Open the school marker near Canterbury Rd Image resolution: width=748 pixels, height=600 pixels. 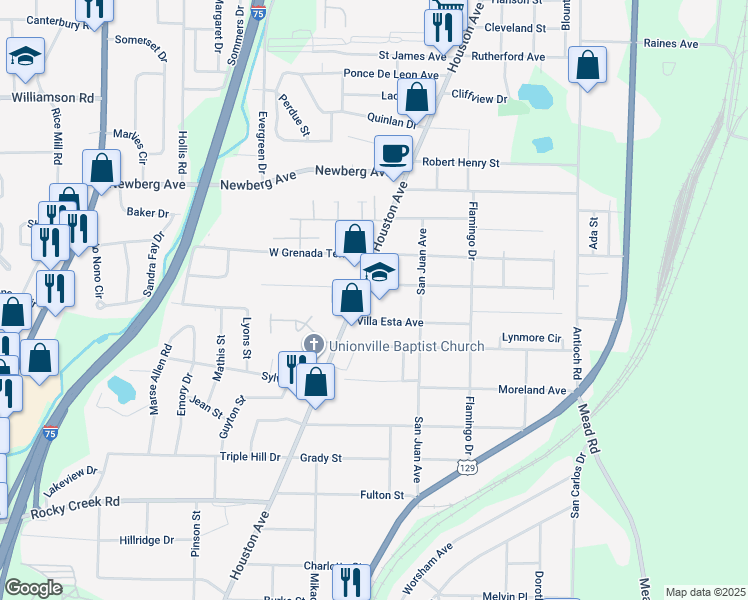(x=24, y=56)
